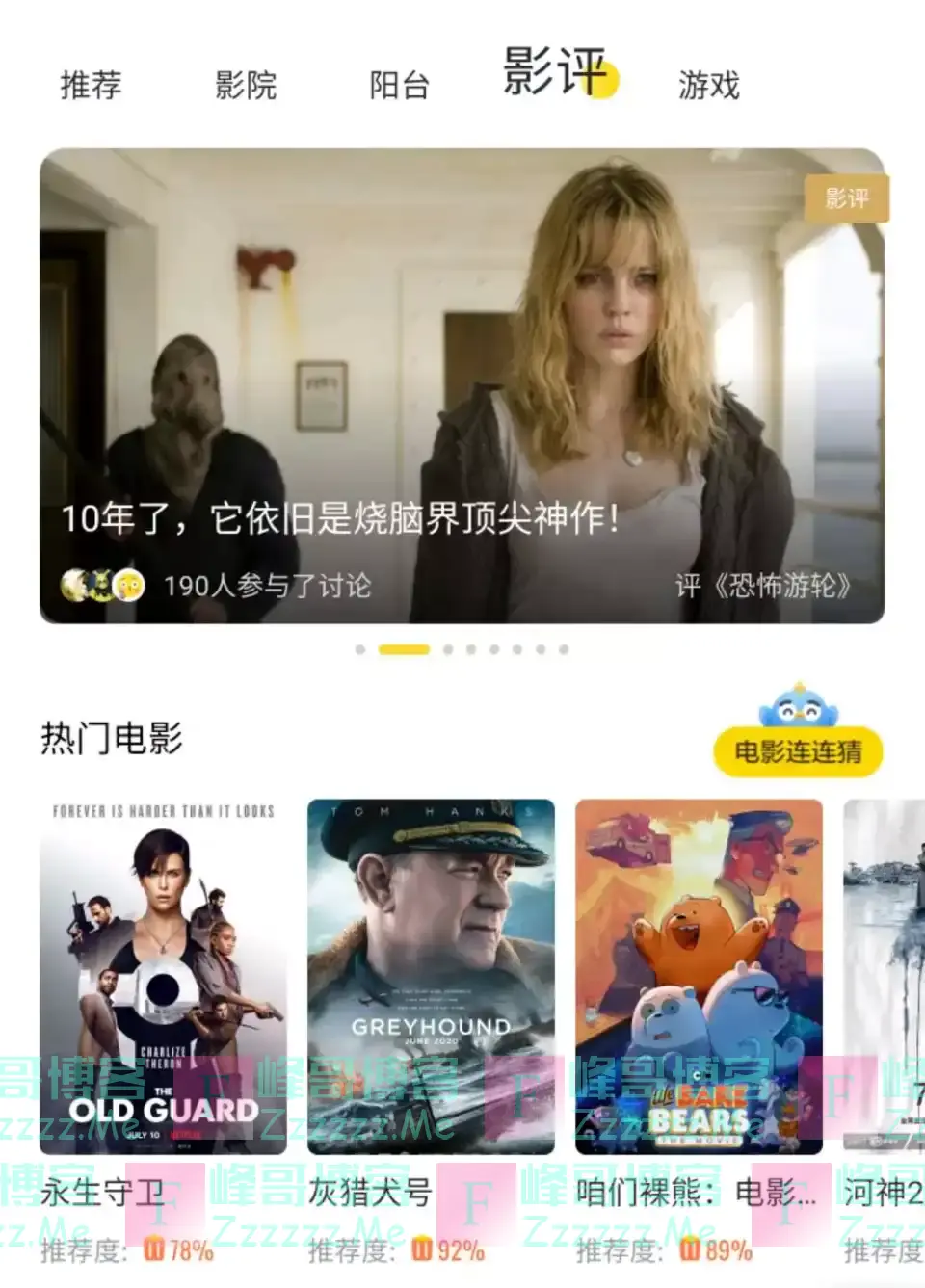Open 咱们裸熊：电影 movie card

tap(699, 976)
